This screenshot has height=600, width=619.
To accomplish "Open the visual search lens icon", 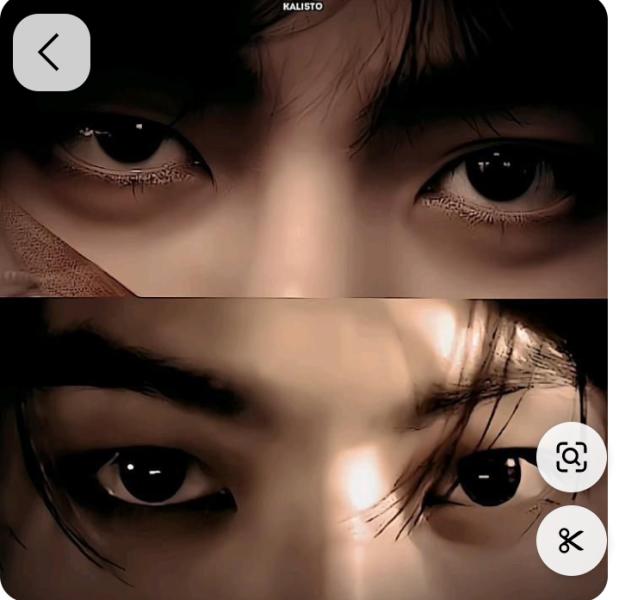I will click(x=571, y=457).
